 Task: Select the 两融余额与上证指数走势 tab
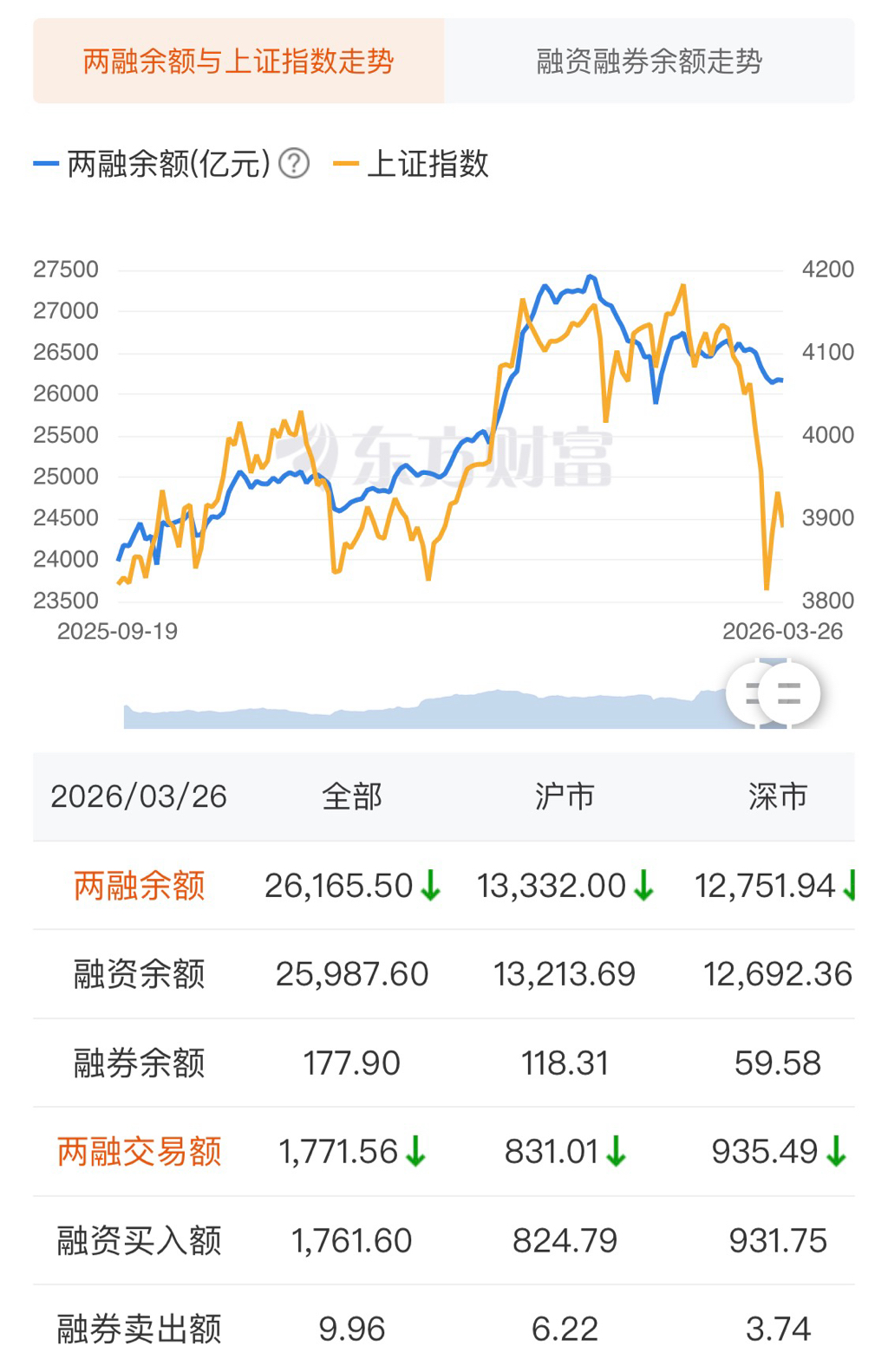(x=238, y=62)
